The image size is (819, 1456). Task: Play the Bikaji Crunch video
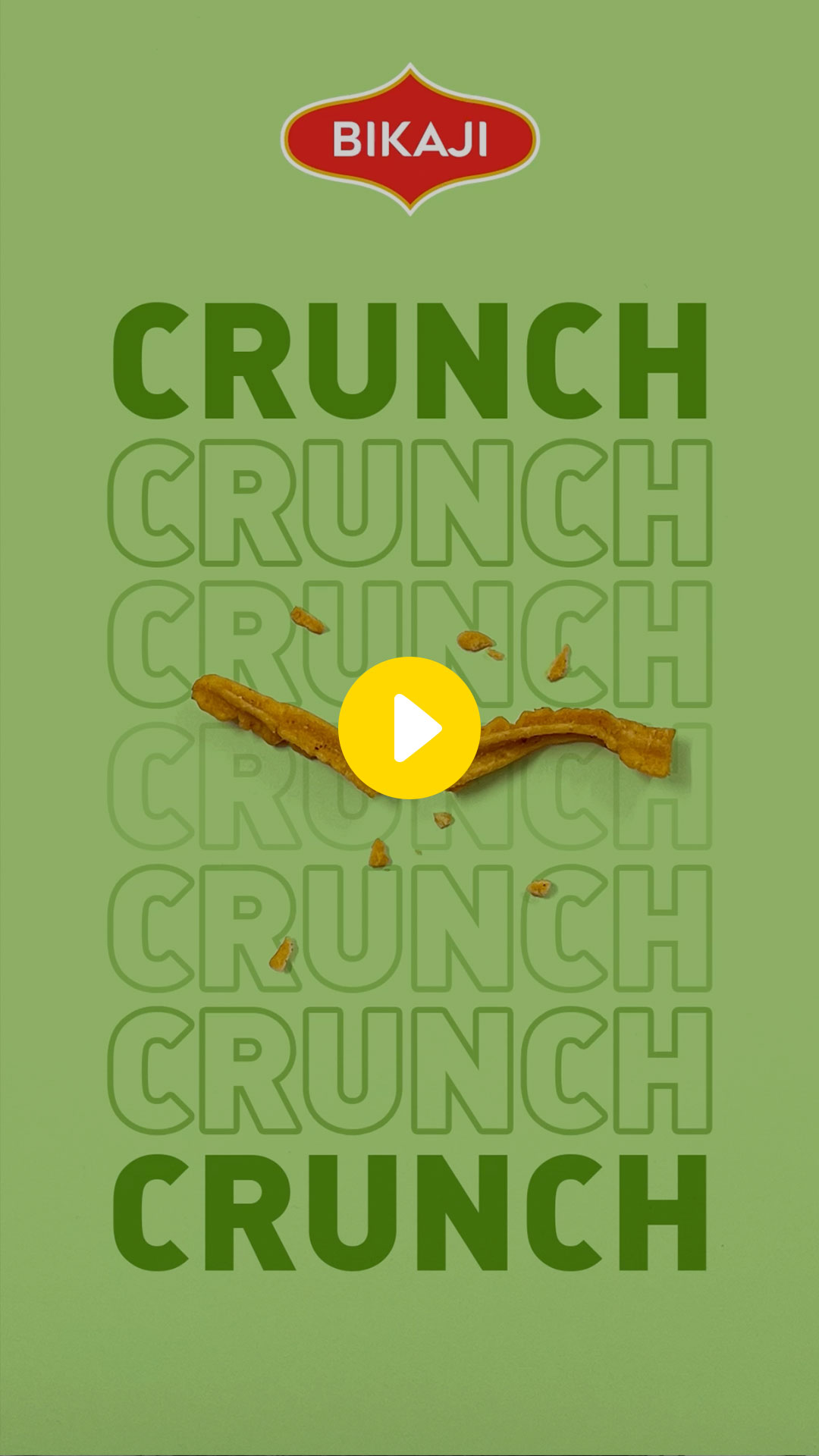pos(409,727)
